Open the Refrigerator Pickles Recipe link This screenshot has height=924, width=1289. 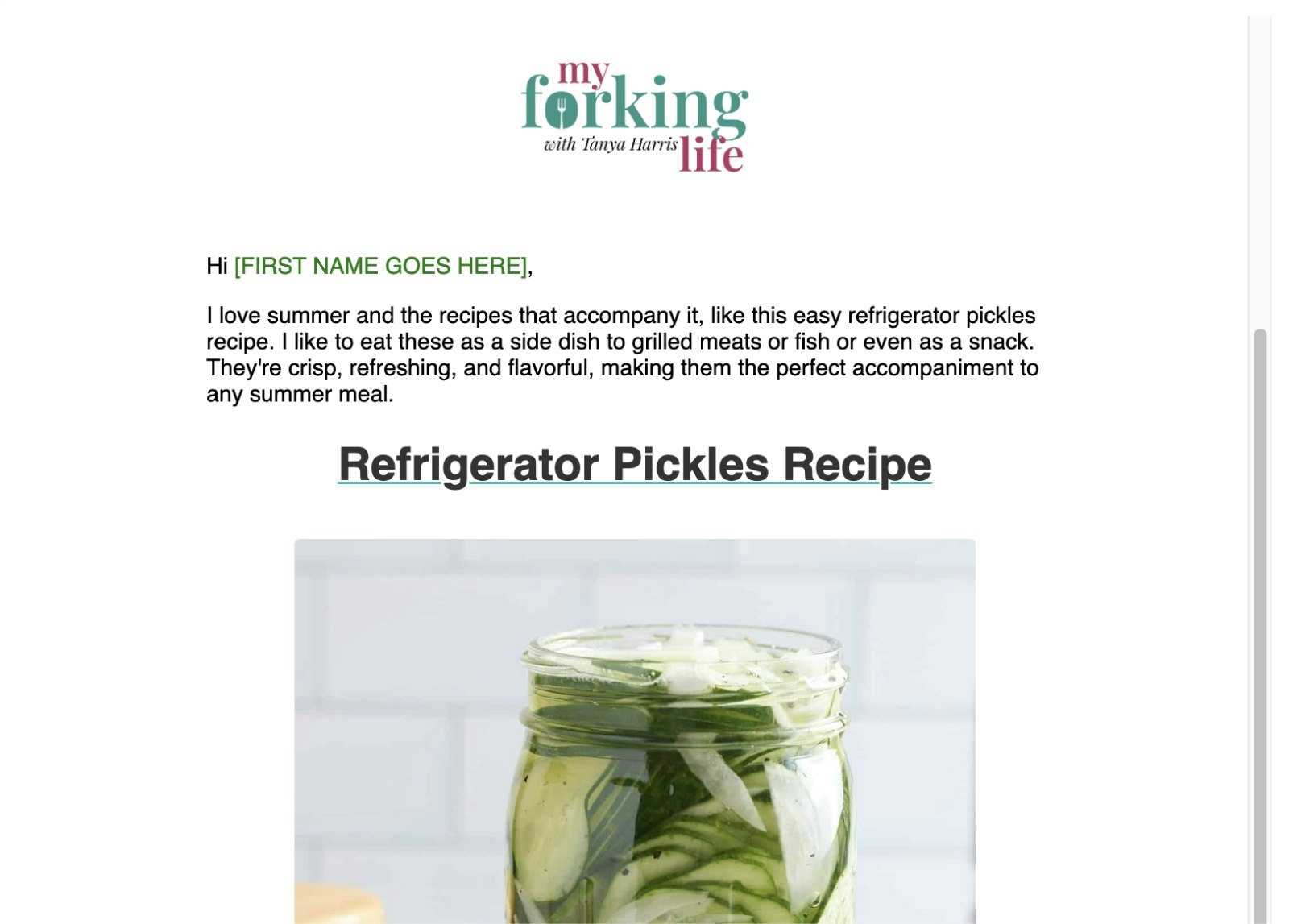pos(634,465)
